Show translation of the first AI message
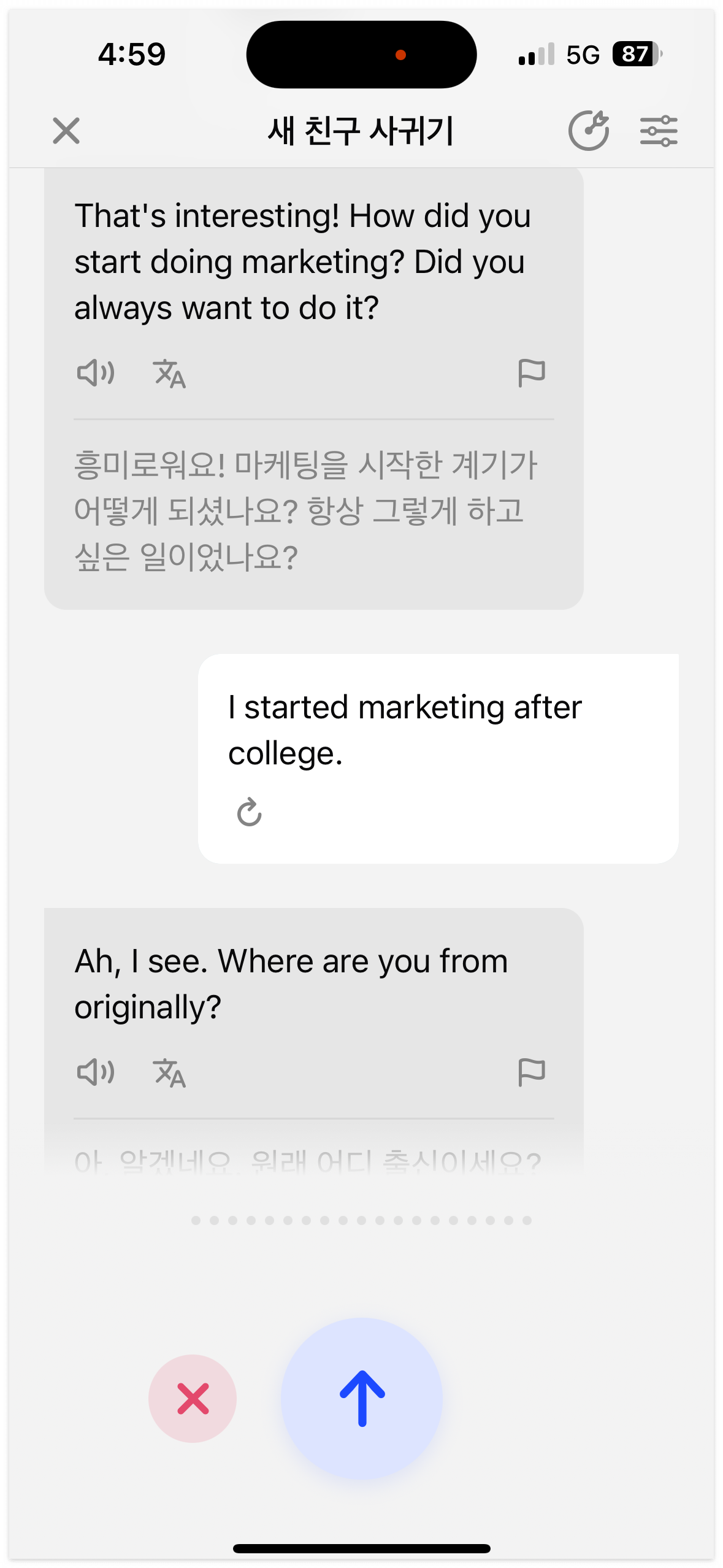This screenshot has width=723, height=1568. click(x=170, y=373)
